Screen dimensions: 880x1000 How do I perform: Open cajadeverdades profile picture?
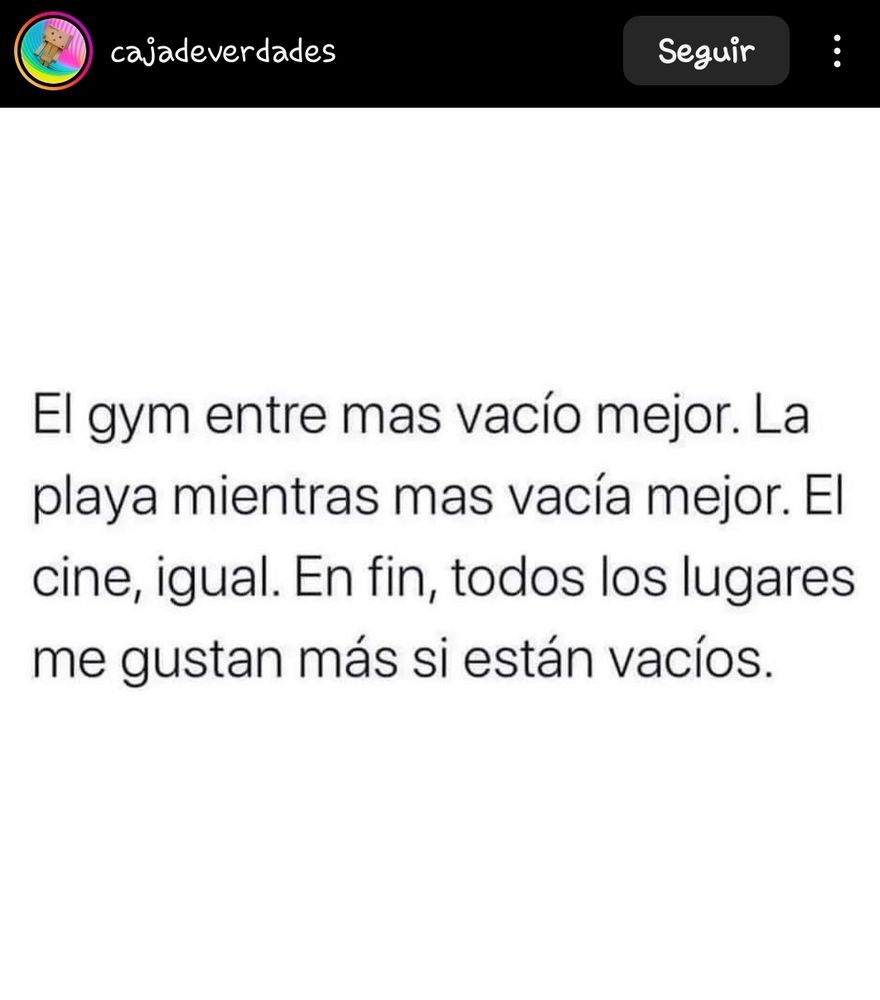[x=54, y=51]
